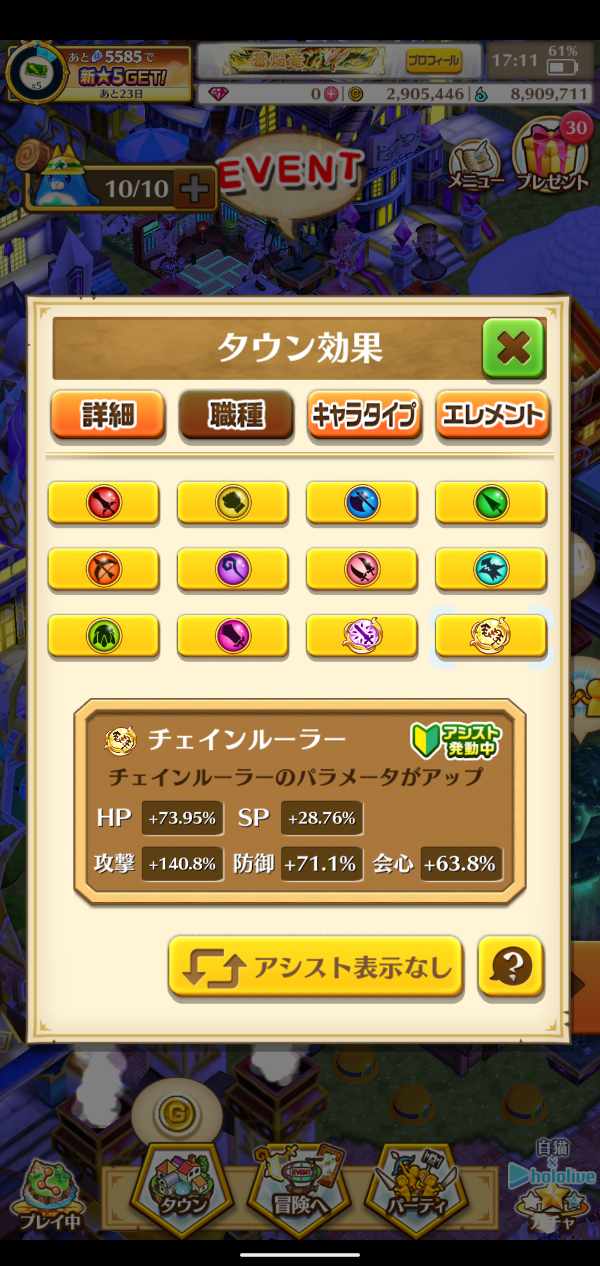
Task: Select the purple staff class button
Action: (x=233, y=569)
